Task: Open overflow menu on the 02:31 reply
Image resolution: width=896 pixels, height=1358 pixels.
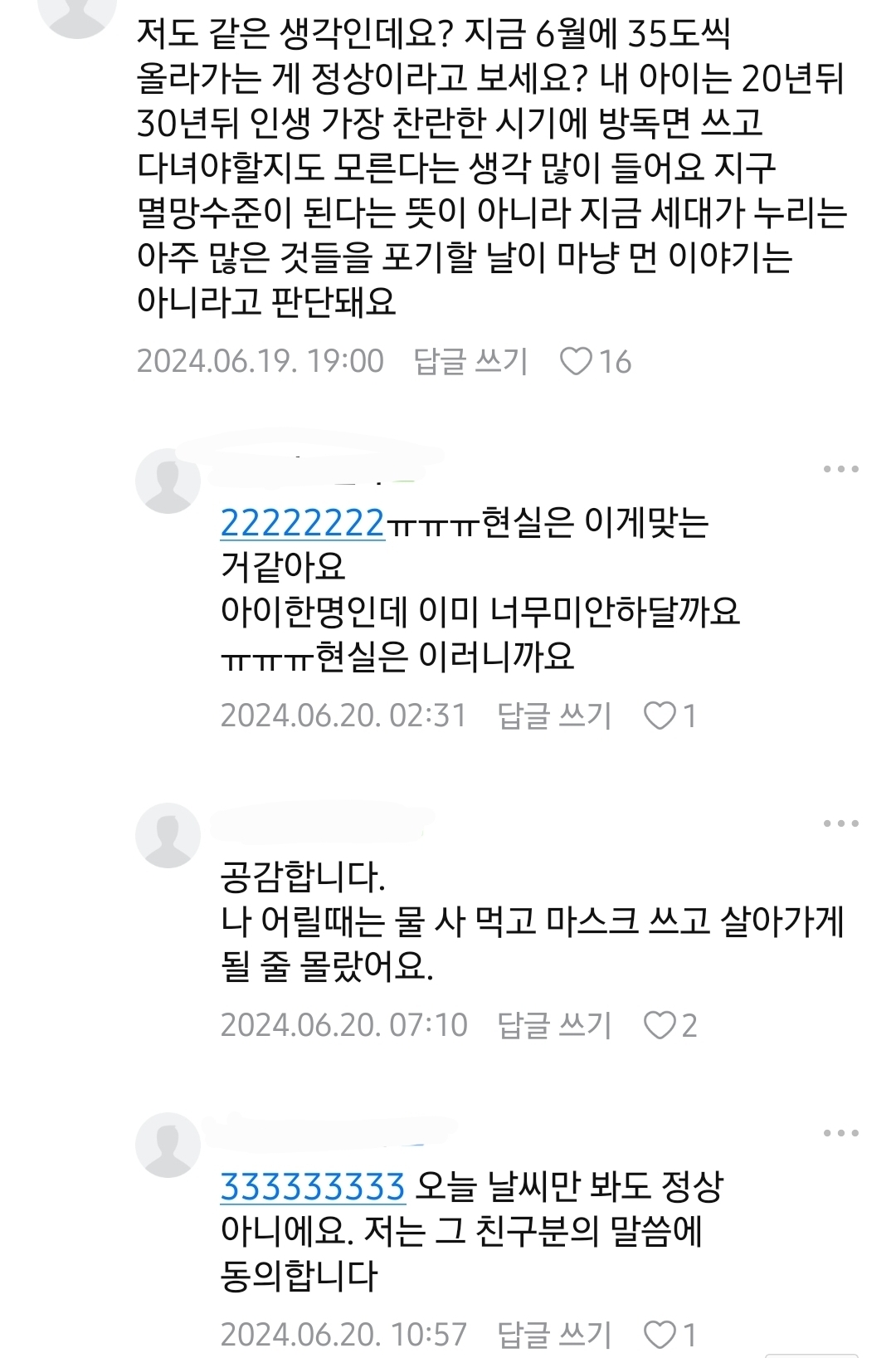Action: (x=840, y=469)
